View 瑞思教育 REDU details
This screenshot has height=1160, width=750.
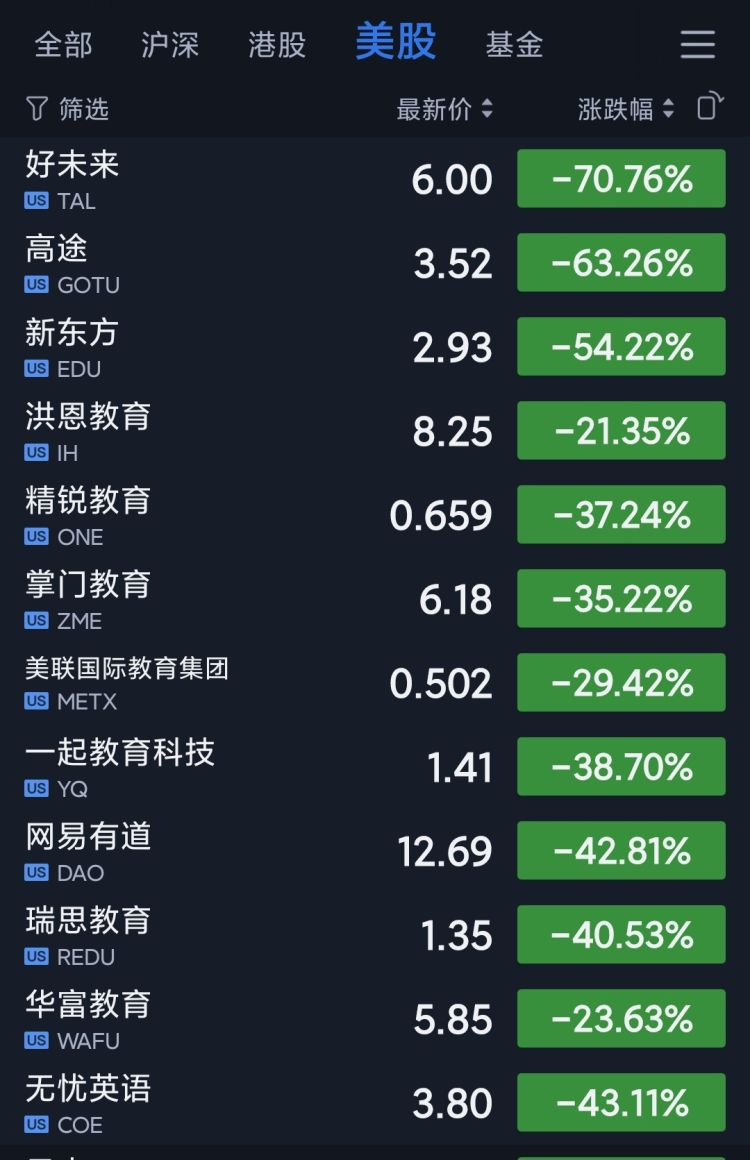[200, 935]
